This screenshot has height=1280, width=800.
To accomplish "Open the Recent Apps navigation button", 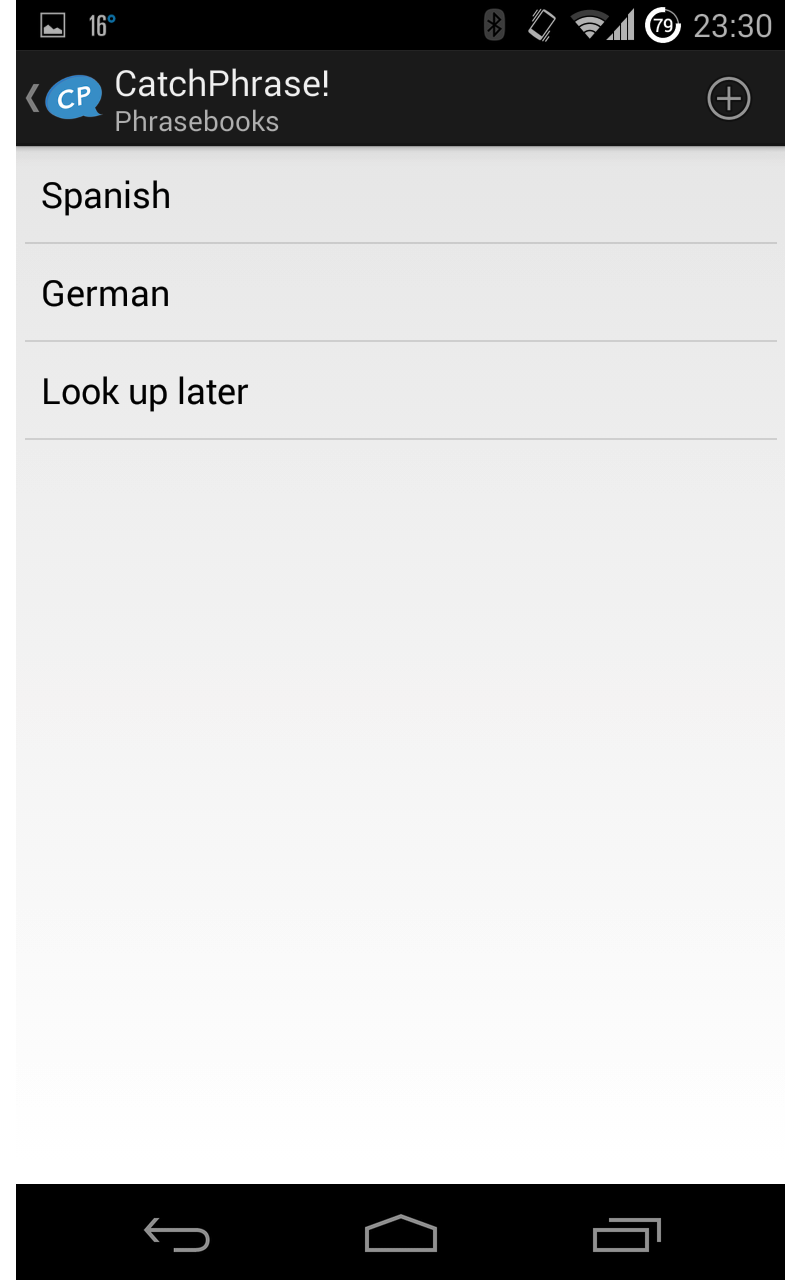I will point(626,1233).
